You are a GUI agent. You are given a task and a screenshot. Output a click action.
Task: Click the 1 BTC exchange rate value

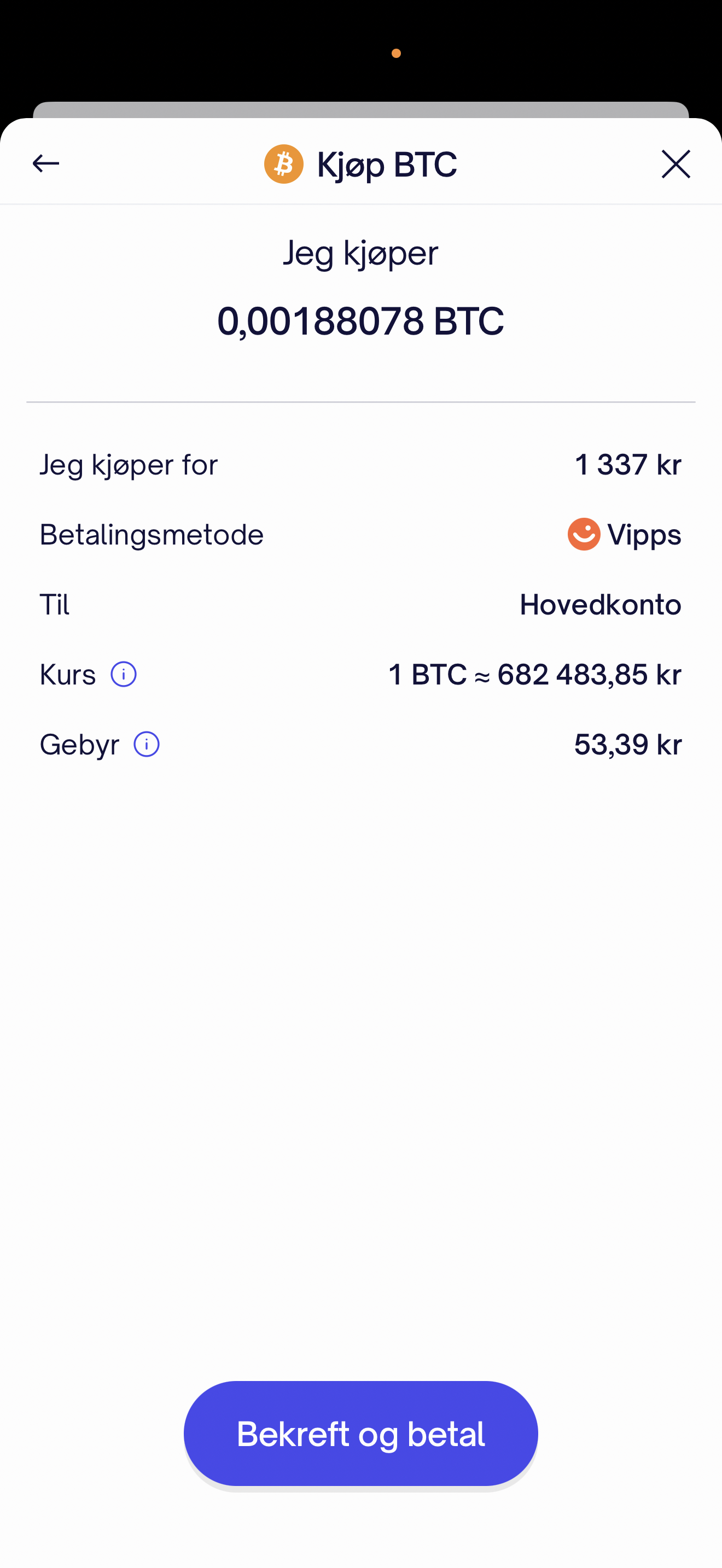pos(534,675)
